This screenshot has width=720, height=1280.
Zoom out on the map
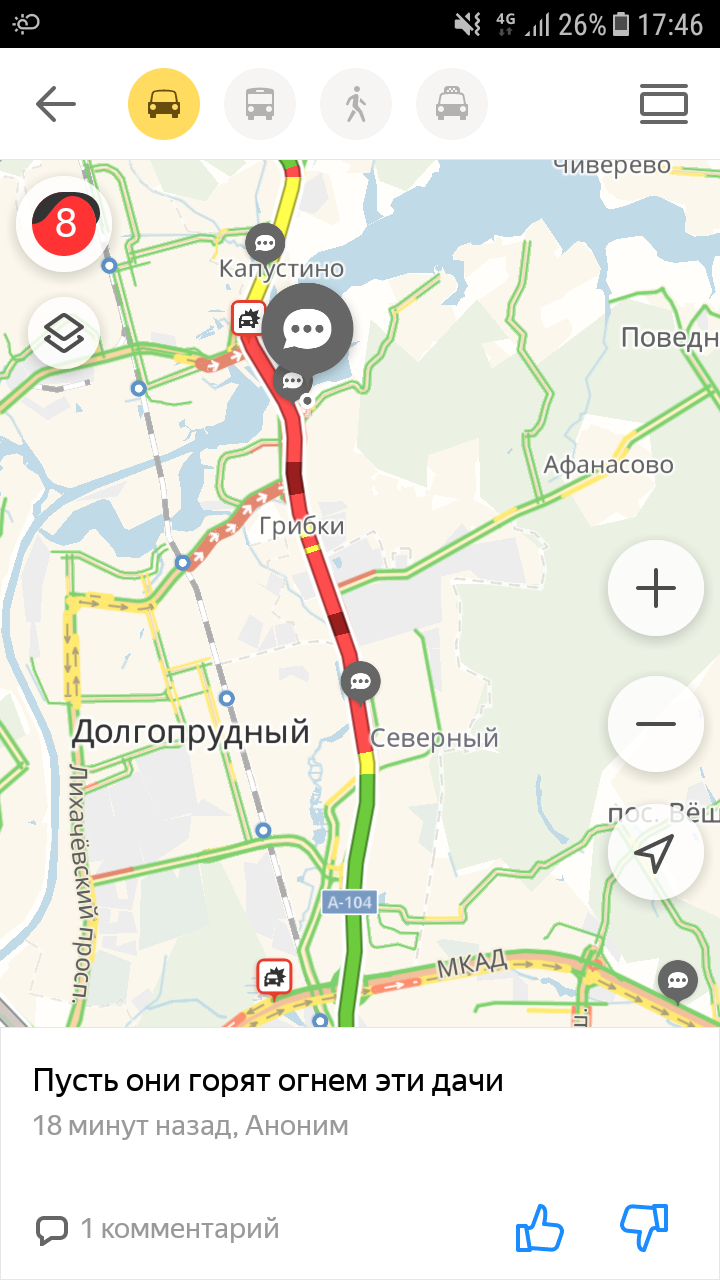(x=656, y=724)
